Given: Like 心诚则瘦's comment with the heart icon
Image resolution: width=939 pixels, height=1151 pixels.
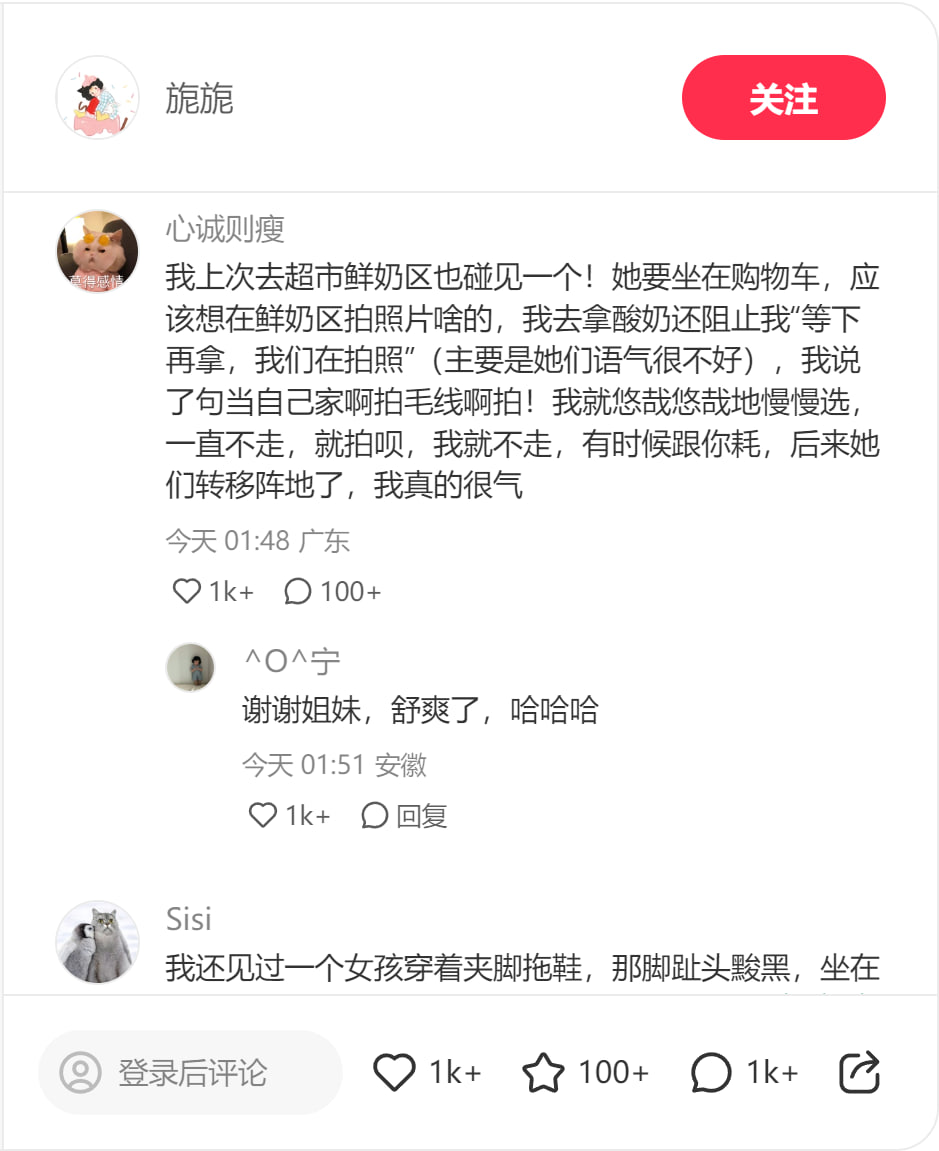Looking at the screenshot, I should (186, 591).
